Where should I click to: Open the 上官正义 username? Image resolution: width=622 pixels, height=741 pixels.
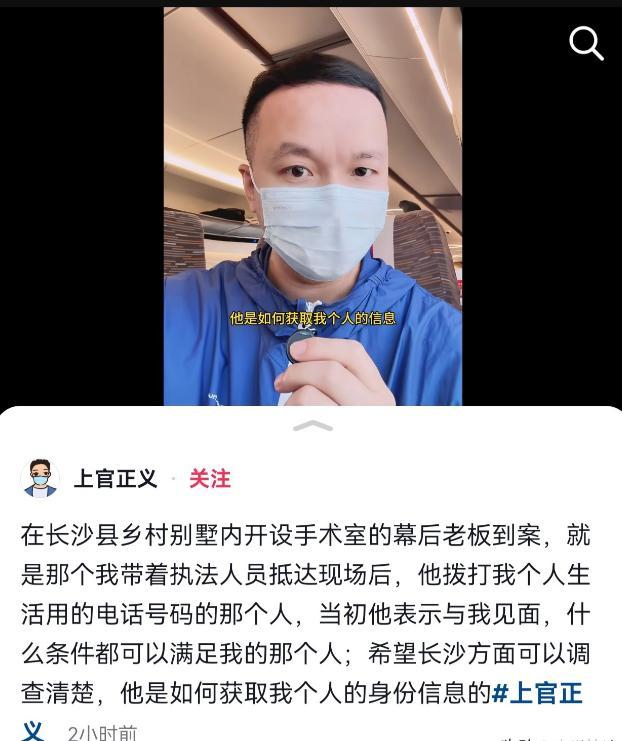click(115, 479)
